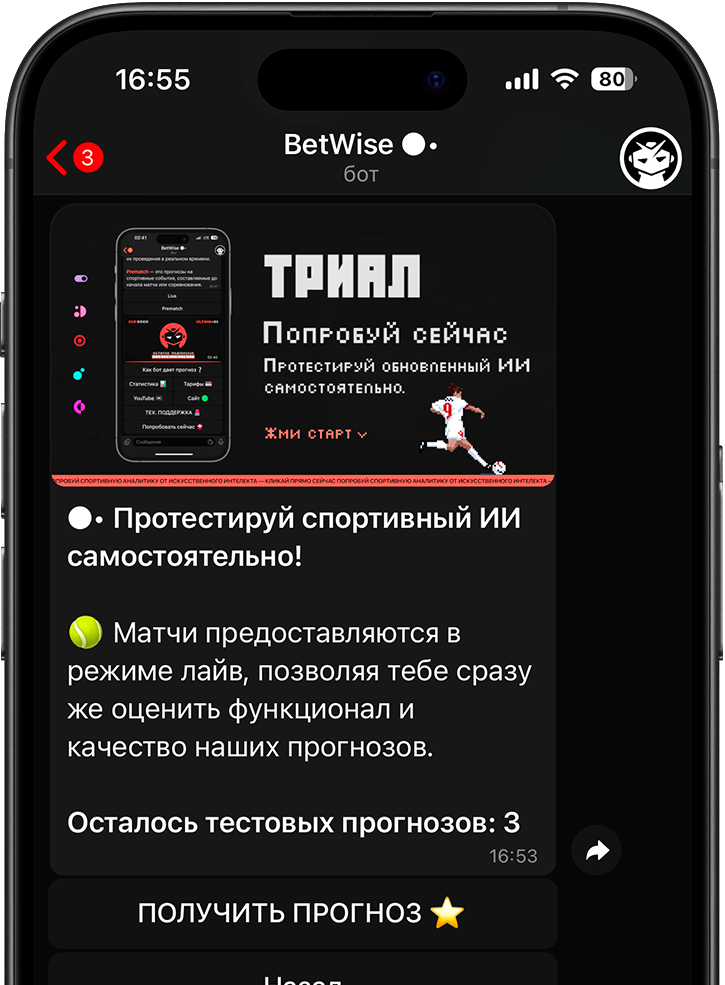Select the Назад bot button
The image size is (725, 985).
coord(303,976)
